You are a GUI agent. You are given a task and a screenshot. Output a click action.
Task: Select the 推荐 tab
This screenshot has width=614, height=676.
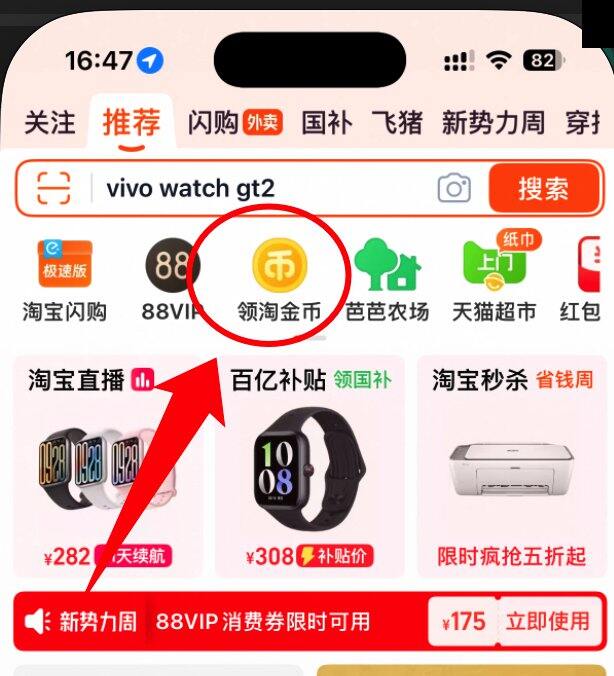(132, 123)
